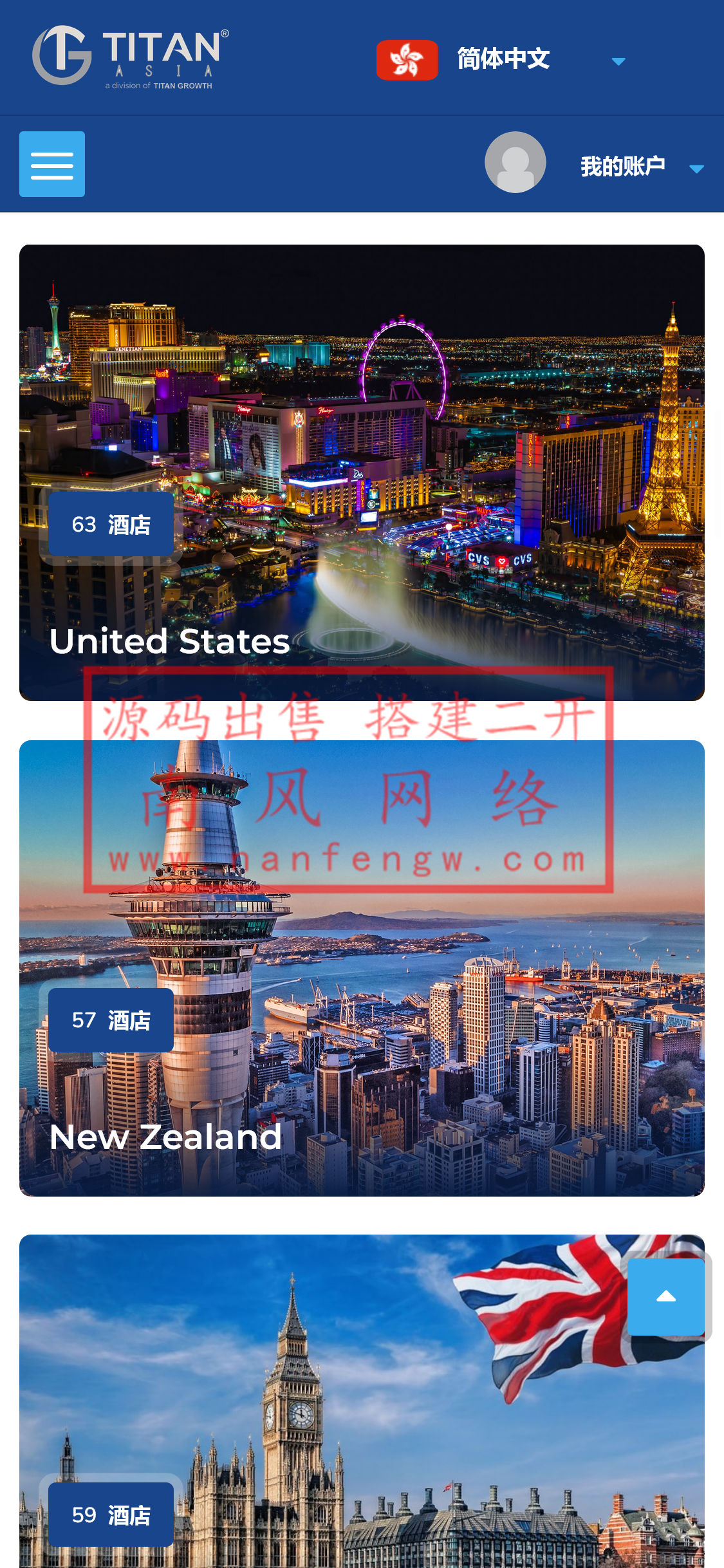
Task: Select the 63 酒店 badge for United States
Action: point(110,523)
